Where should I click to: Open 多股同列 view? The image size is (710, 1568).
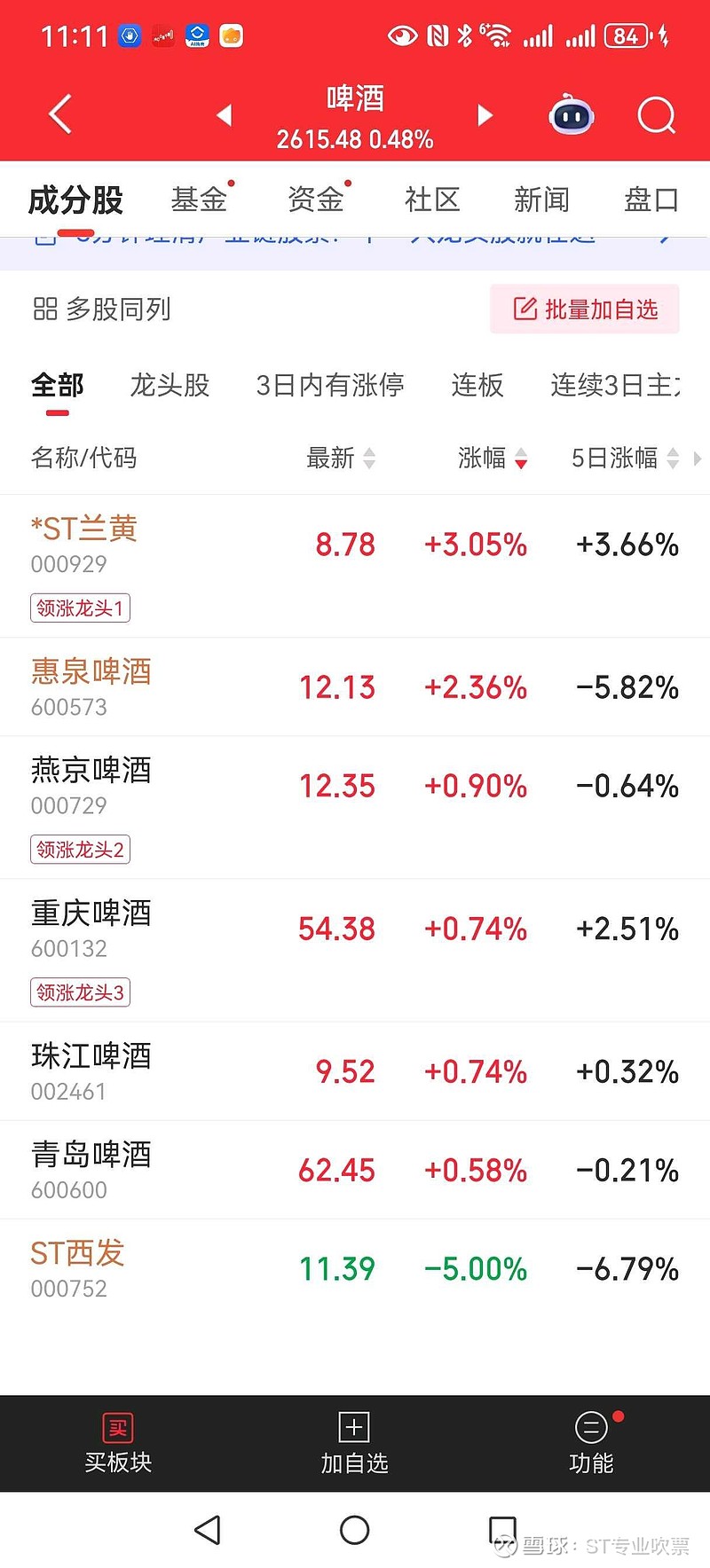pos(101,310)
